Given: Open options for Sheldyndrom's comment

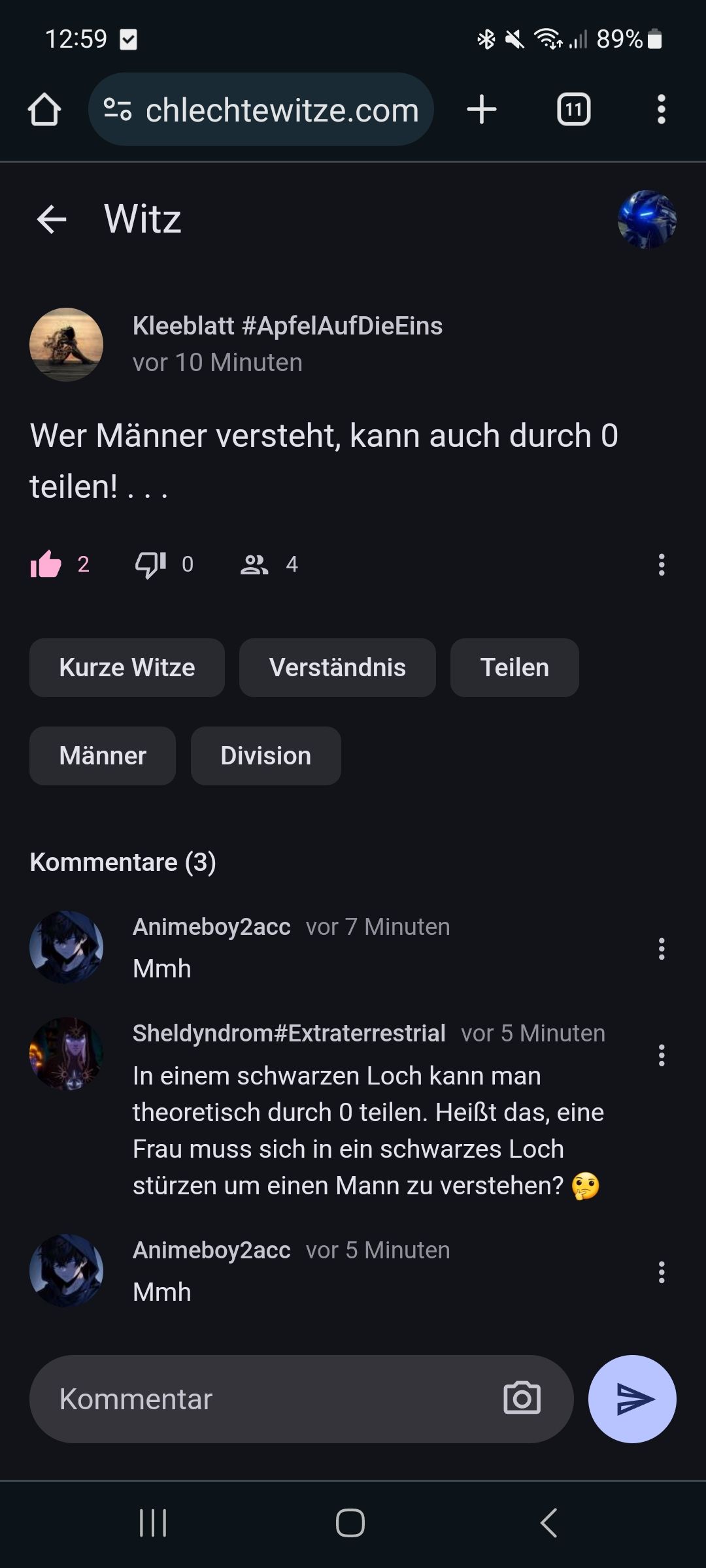Looking at the screenshot, I should [662, 1055].
